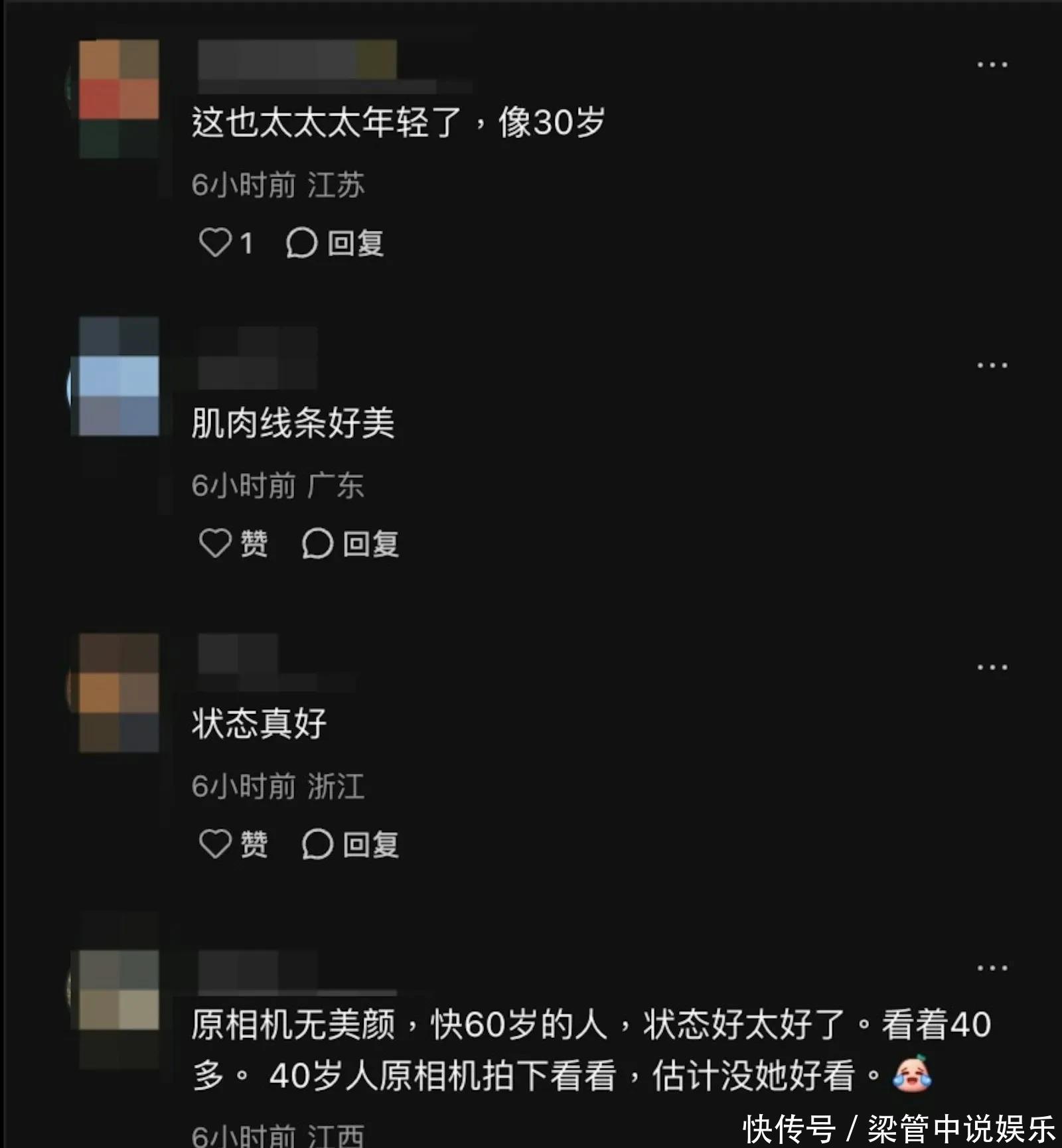This screenshot has width=1062, height=1148.
Task: Open more options for '肌肉线条好美' comment
Action: 992,366
